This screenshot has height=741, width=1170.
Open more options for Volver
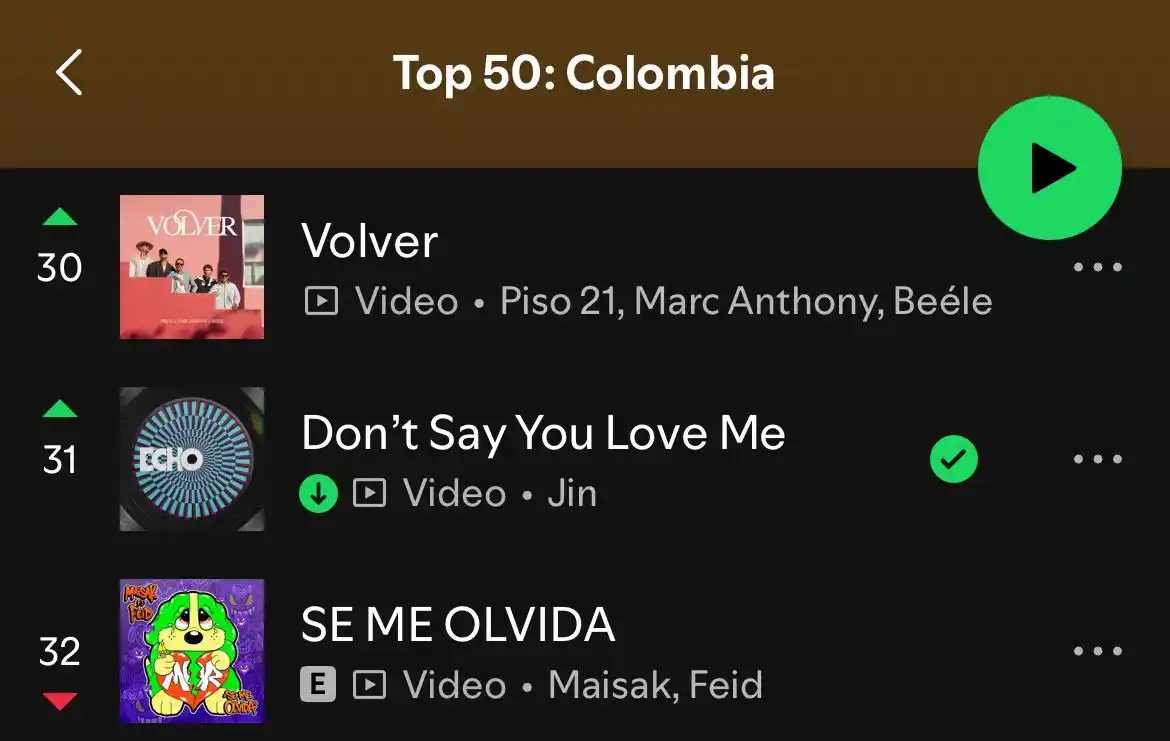click(x=1097, y=267)
